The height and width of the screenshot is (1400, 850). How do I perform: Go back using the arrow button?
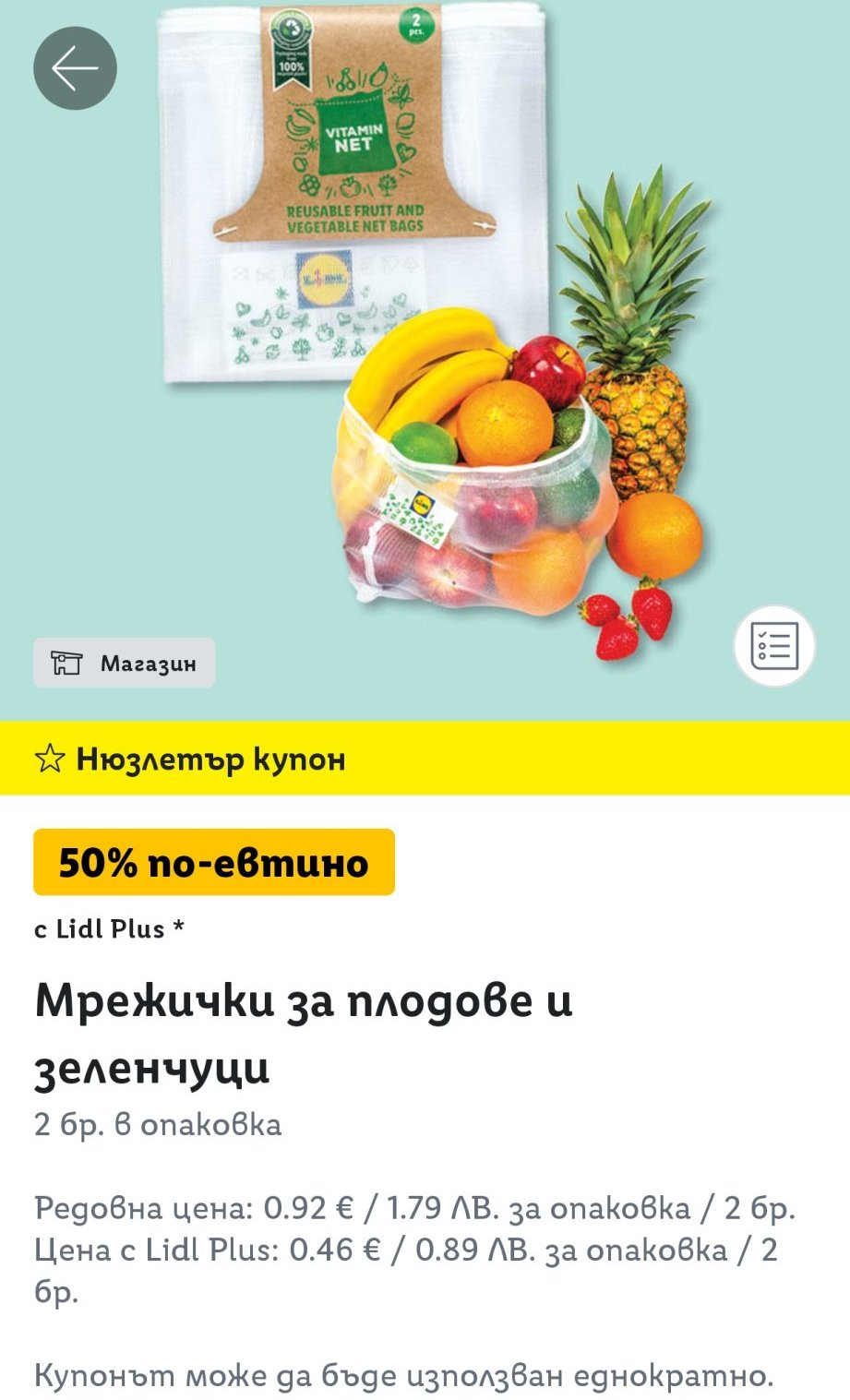pos(75,68)
